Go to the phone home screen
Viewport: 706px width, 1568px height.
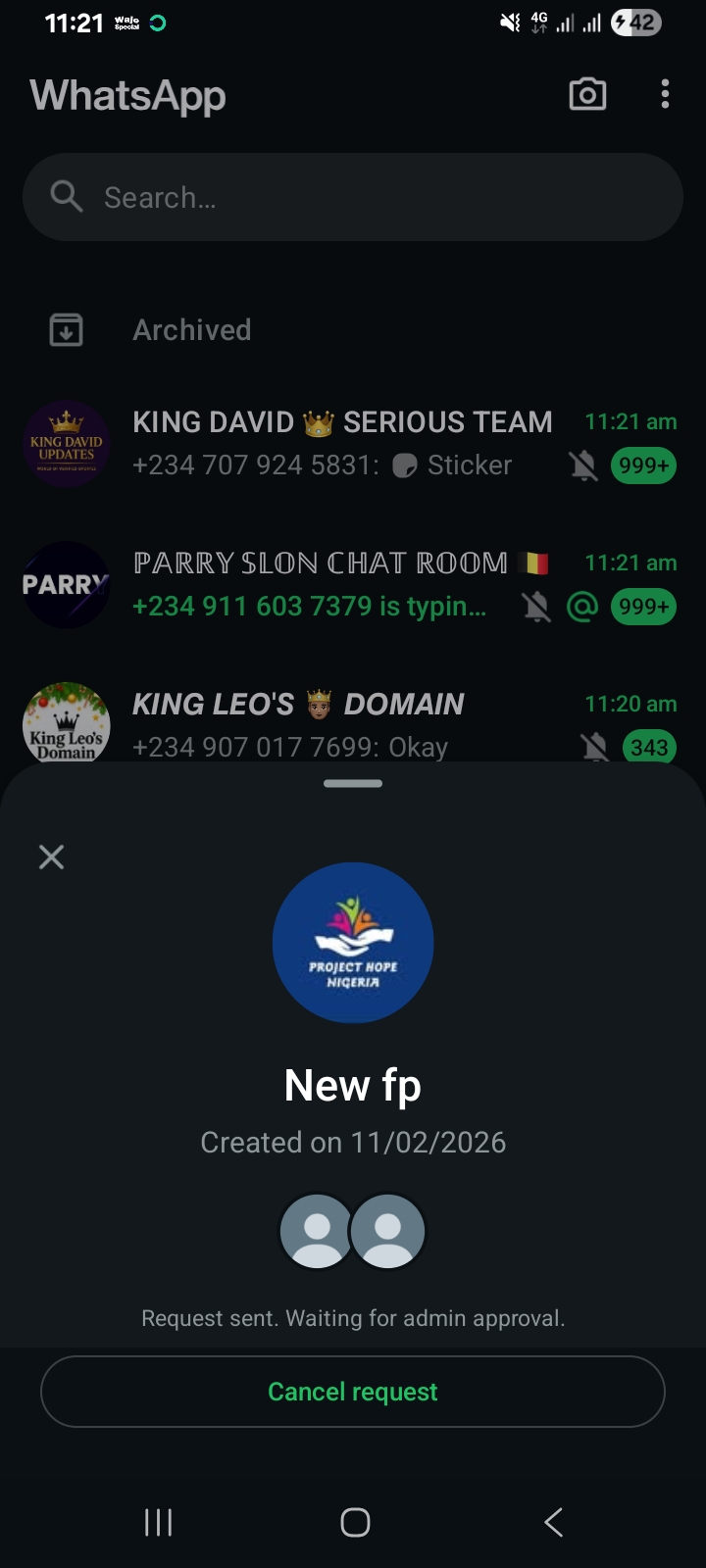(355, 1522)
